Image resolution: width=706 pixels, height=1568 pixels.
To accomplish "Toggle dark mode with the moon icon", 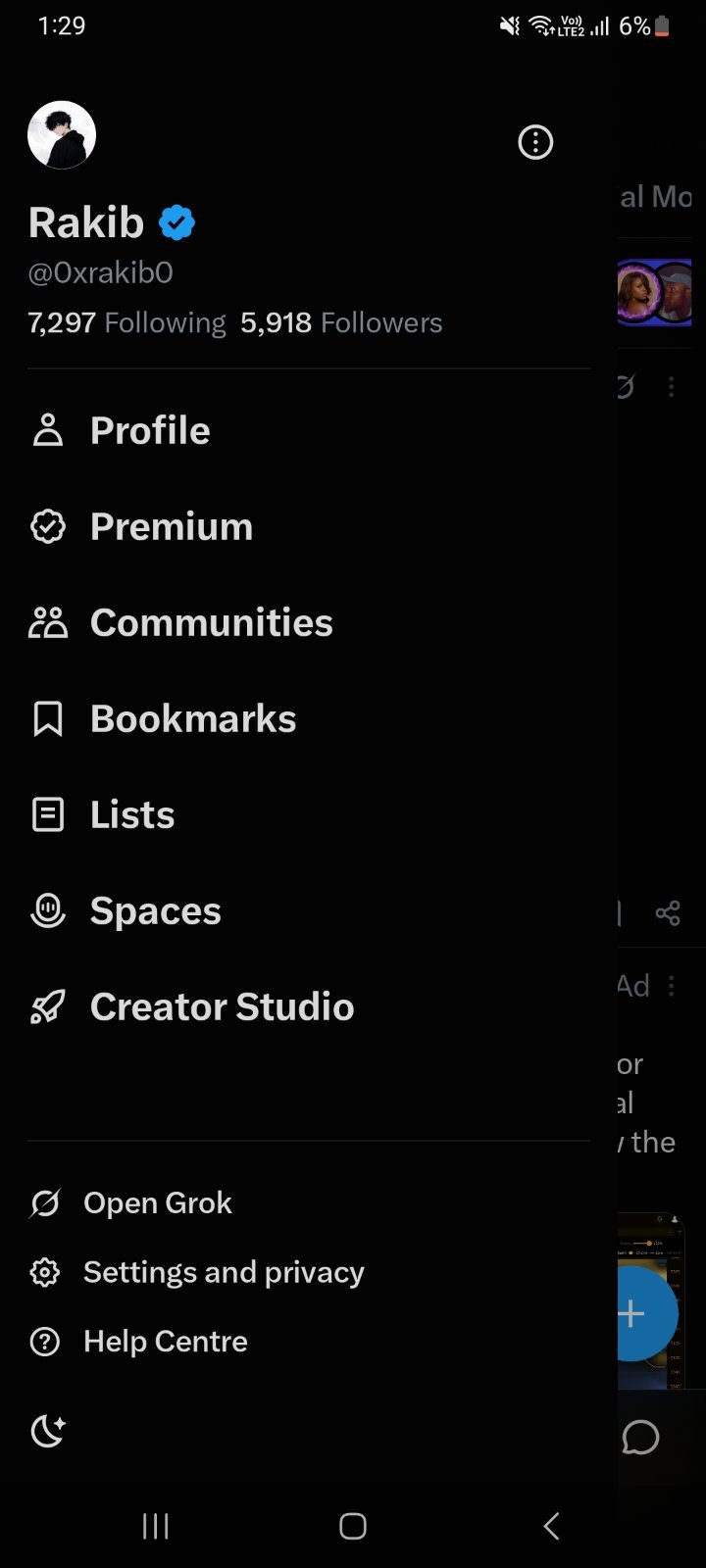I will pos(47,1432).
